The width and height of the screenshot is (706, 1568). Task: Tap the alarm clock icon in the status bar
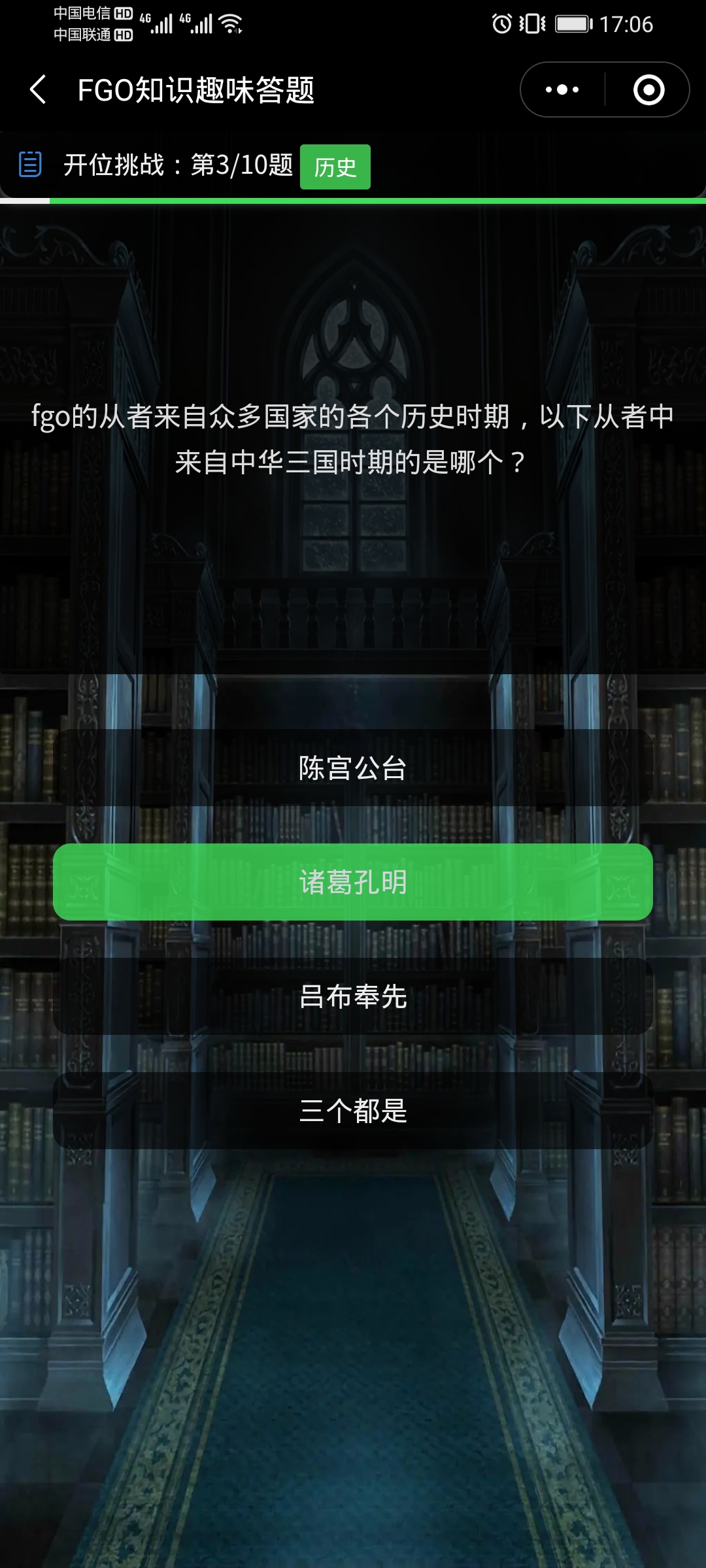[x=503, y=24]
